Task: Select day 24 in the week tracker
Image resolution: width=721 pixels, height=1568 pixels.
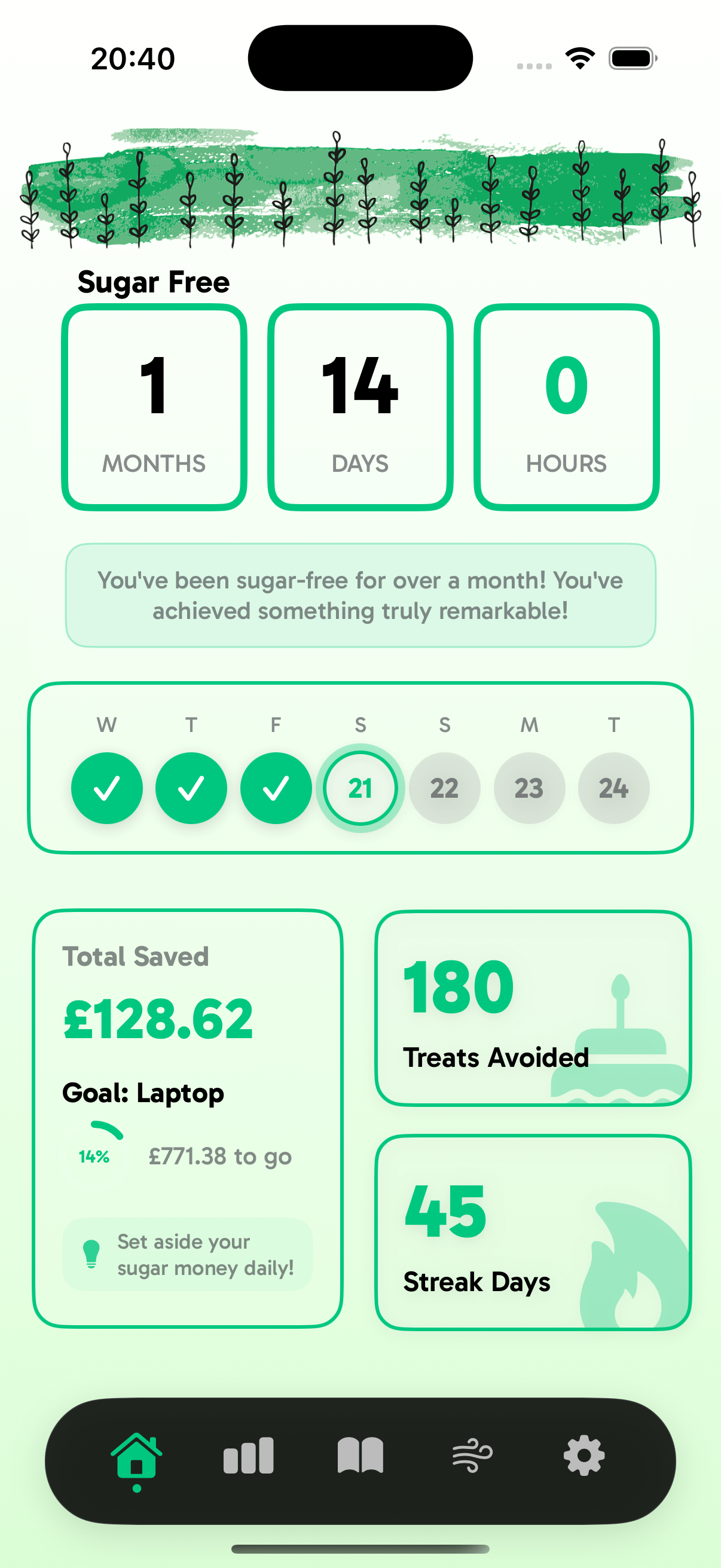Action: 613,788
